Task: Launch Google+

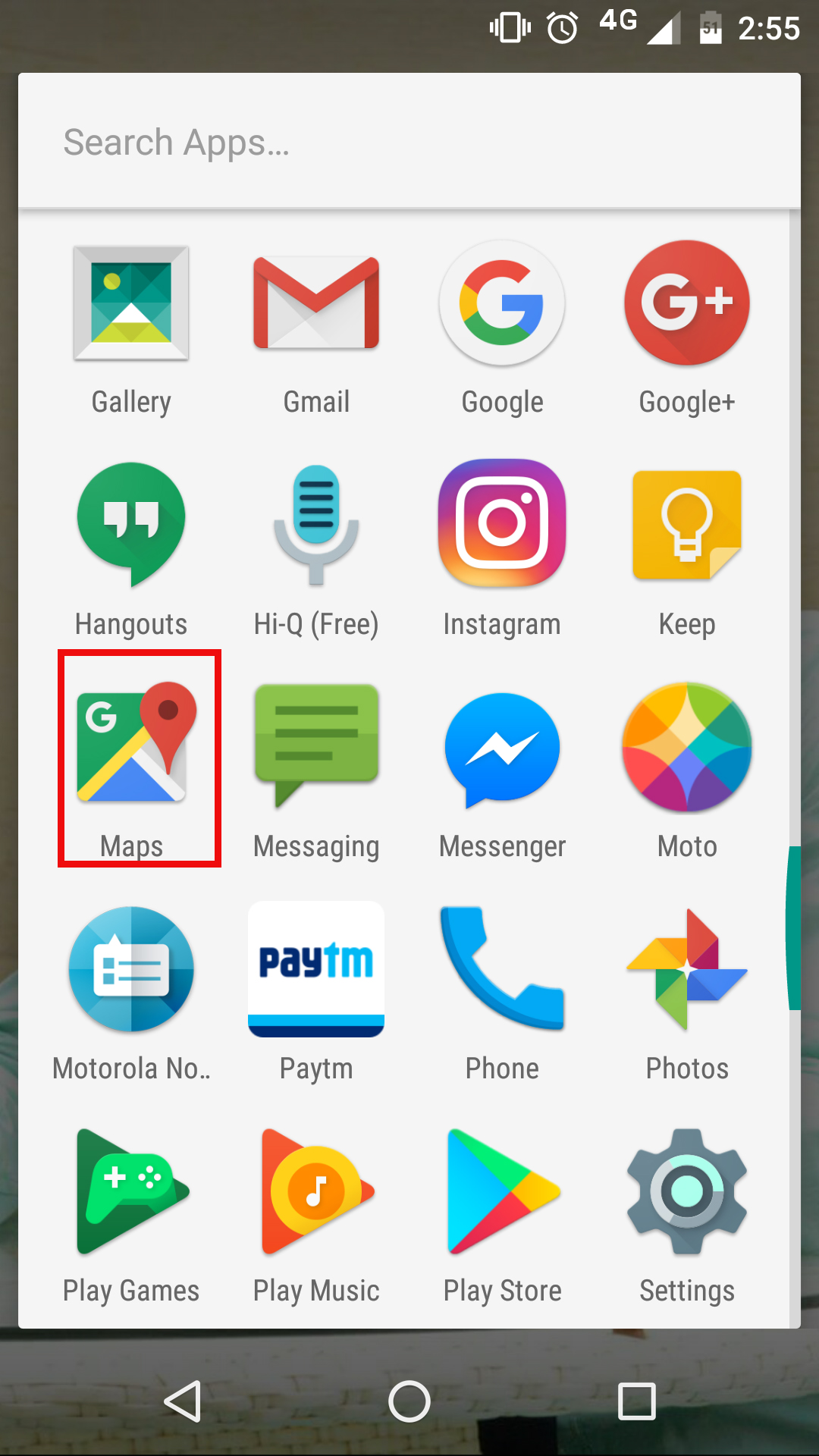Action: 687,303
